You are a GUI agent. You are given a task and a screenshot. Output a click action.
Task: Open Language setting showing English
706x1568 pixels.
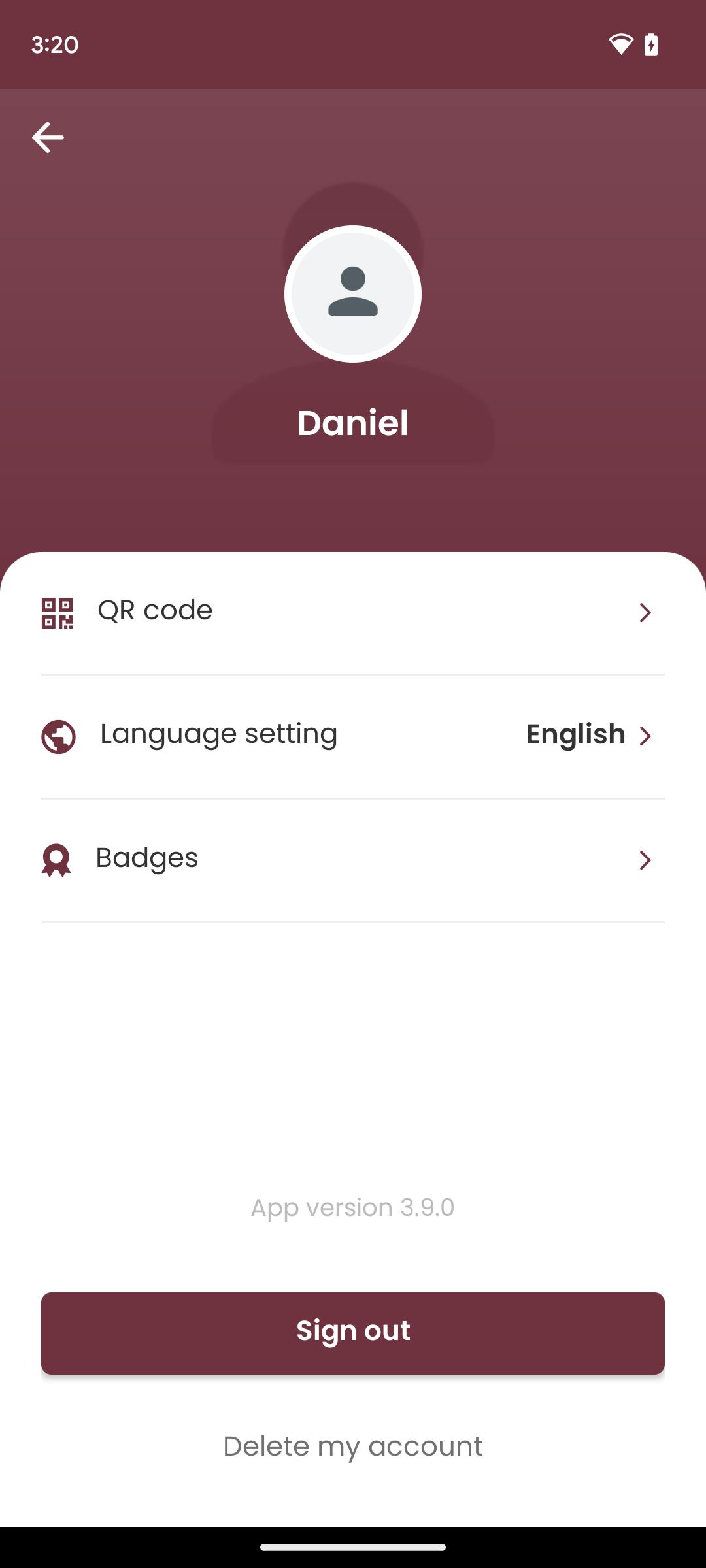(x=353, y=736)
